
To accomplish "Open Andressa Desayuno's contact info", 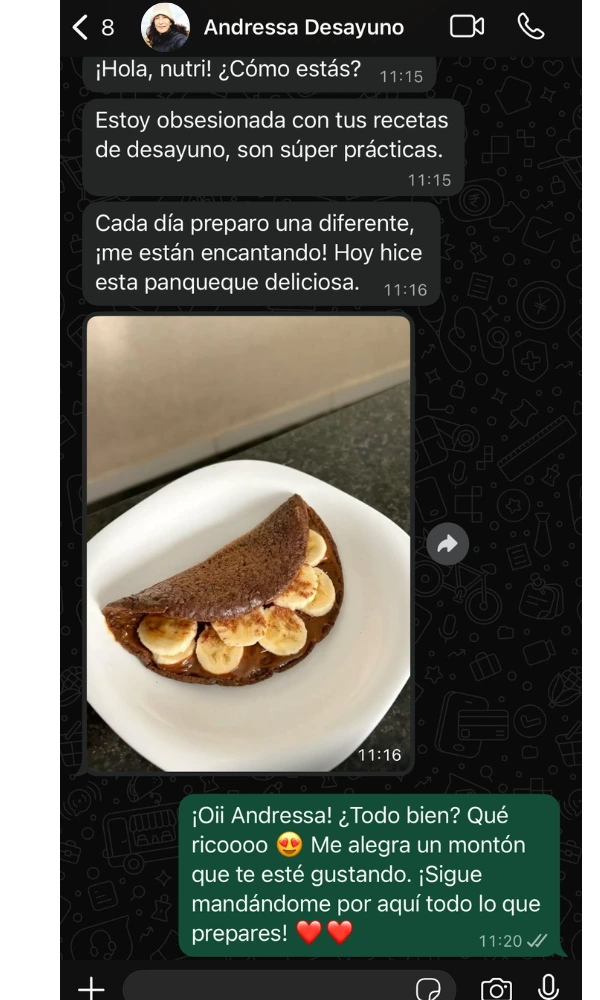I will pyautogui.click(x=303, y=27).
